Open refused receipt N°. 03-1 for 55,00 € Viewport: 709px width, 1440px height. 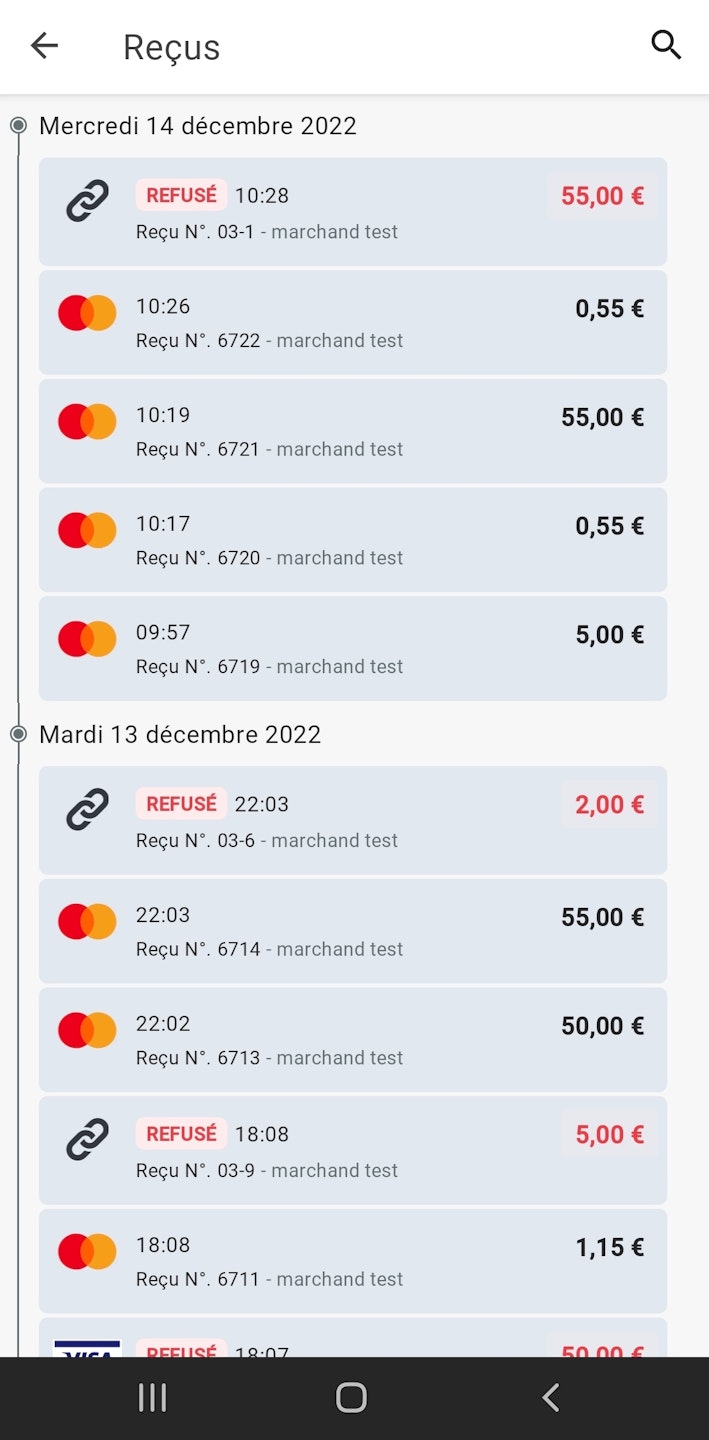tap(353, 212)
